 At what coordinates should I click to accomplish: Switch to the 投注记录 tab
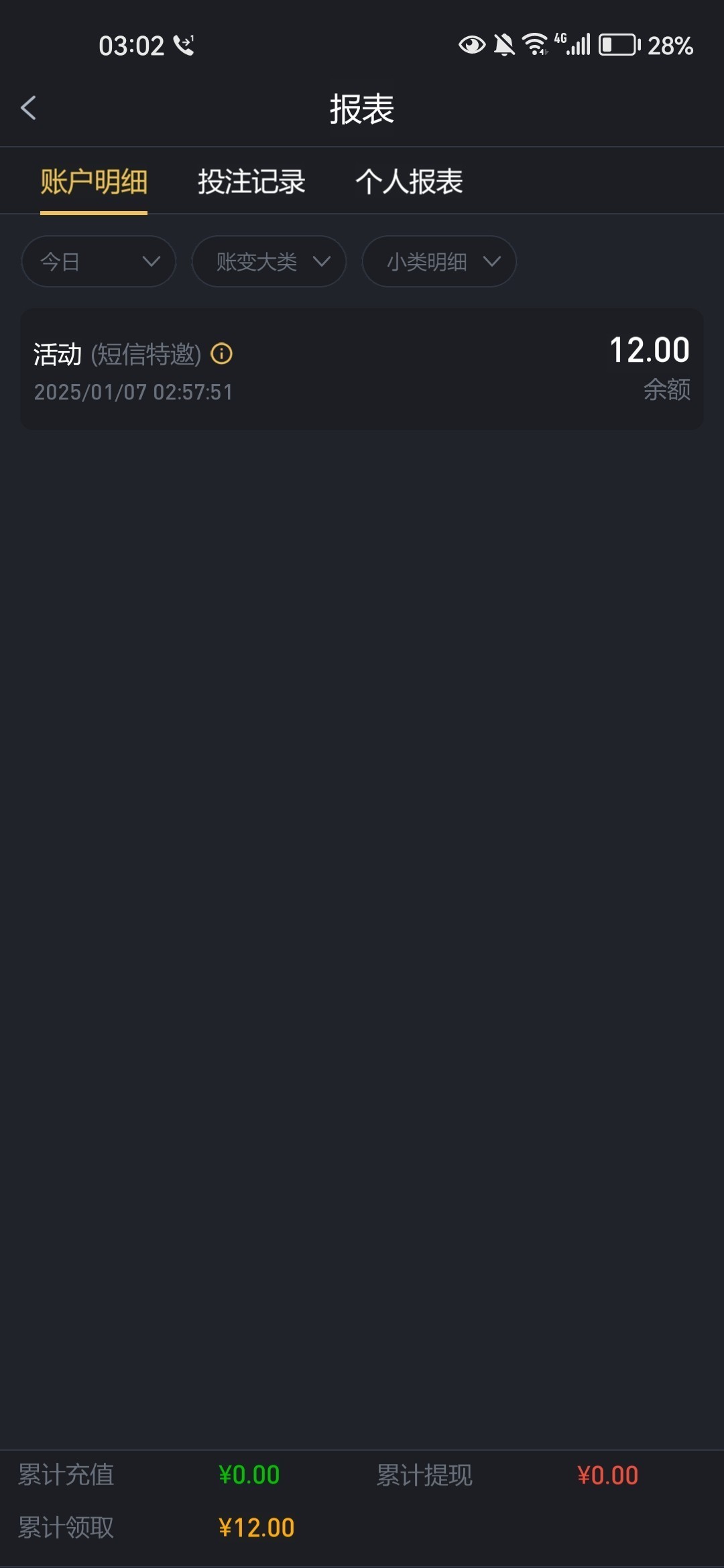coord(251,182)
